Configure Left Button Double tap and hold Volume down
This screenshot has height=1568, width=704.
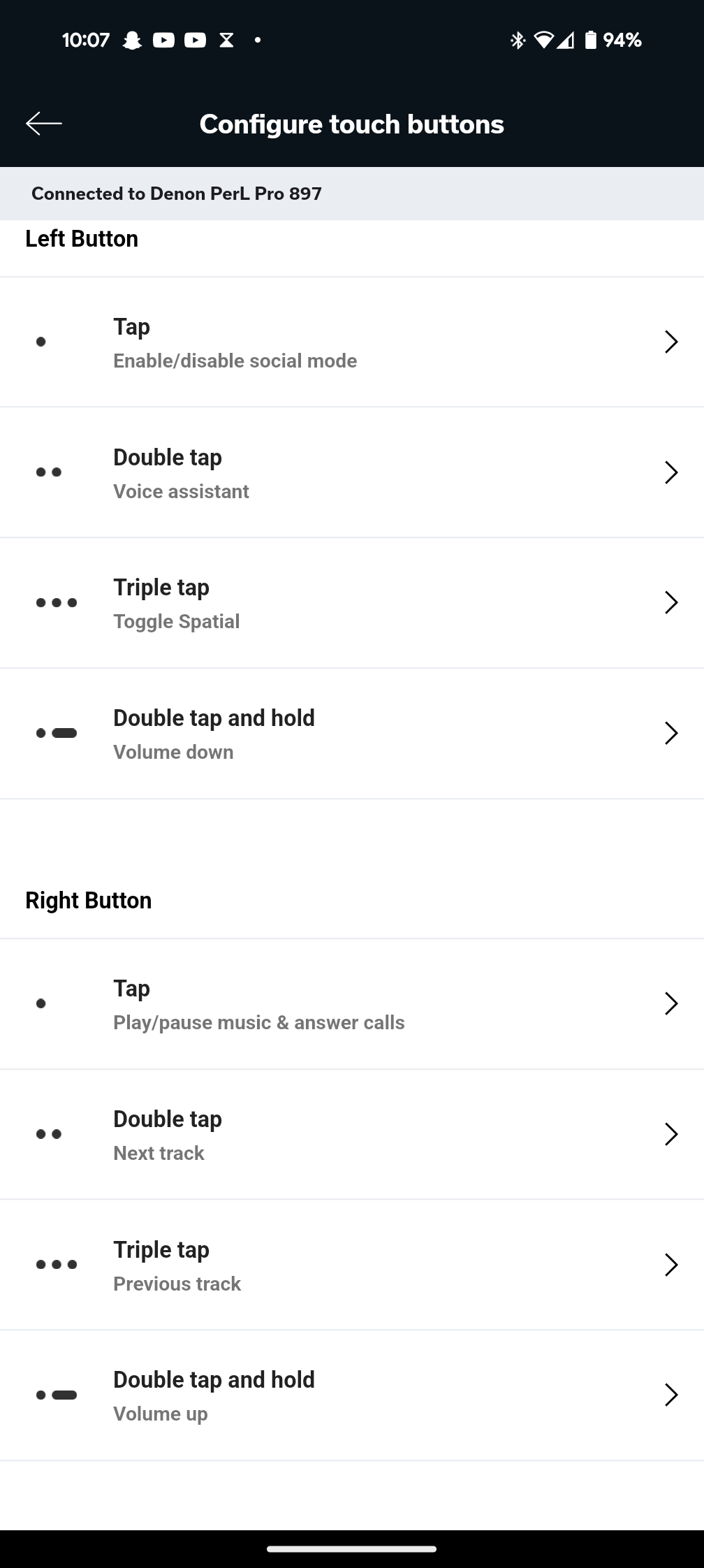point(352,734)
